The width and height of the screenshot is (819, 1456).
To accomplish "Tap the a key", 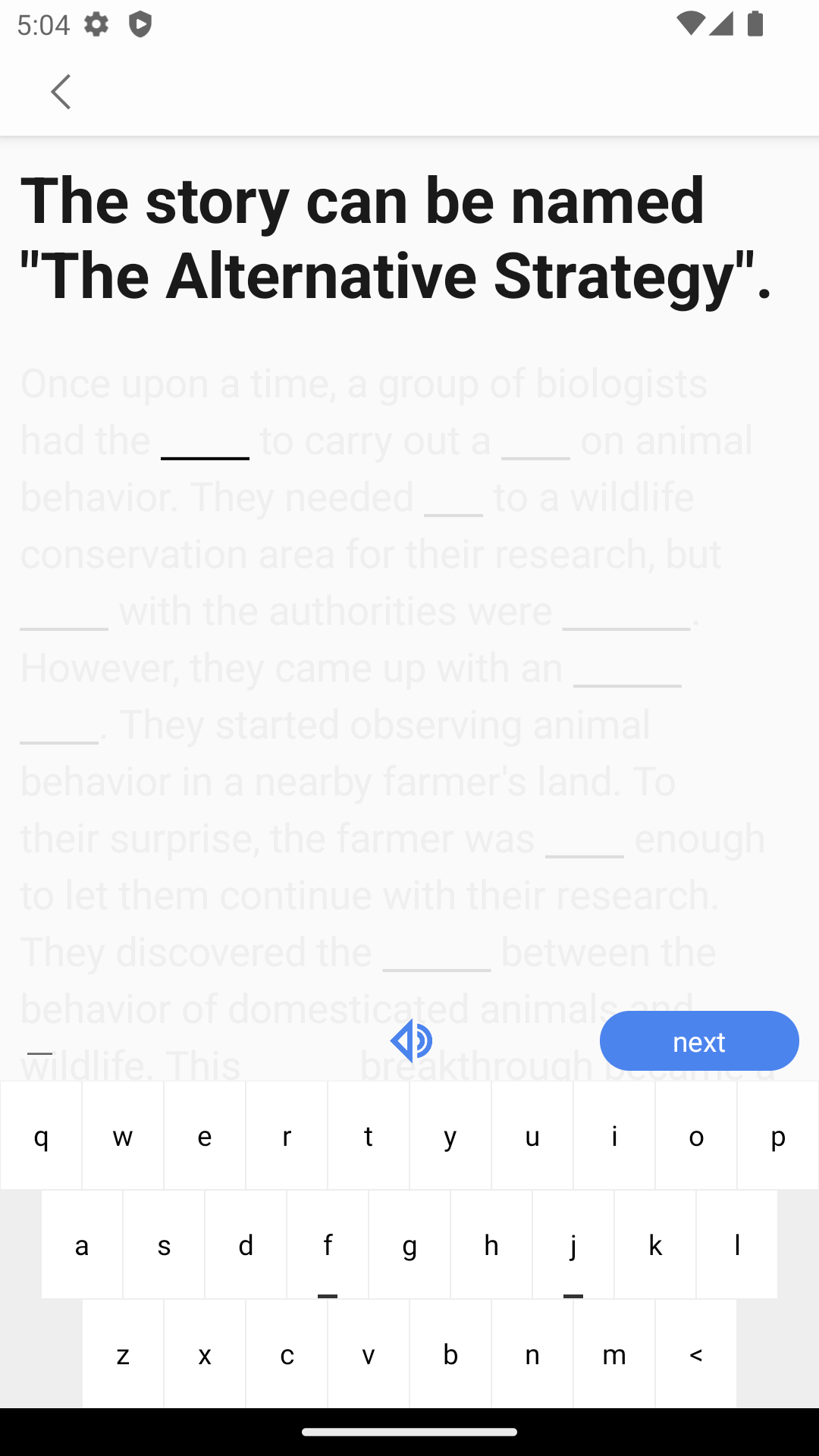I will (82, 1244).
